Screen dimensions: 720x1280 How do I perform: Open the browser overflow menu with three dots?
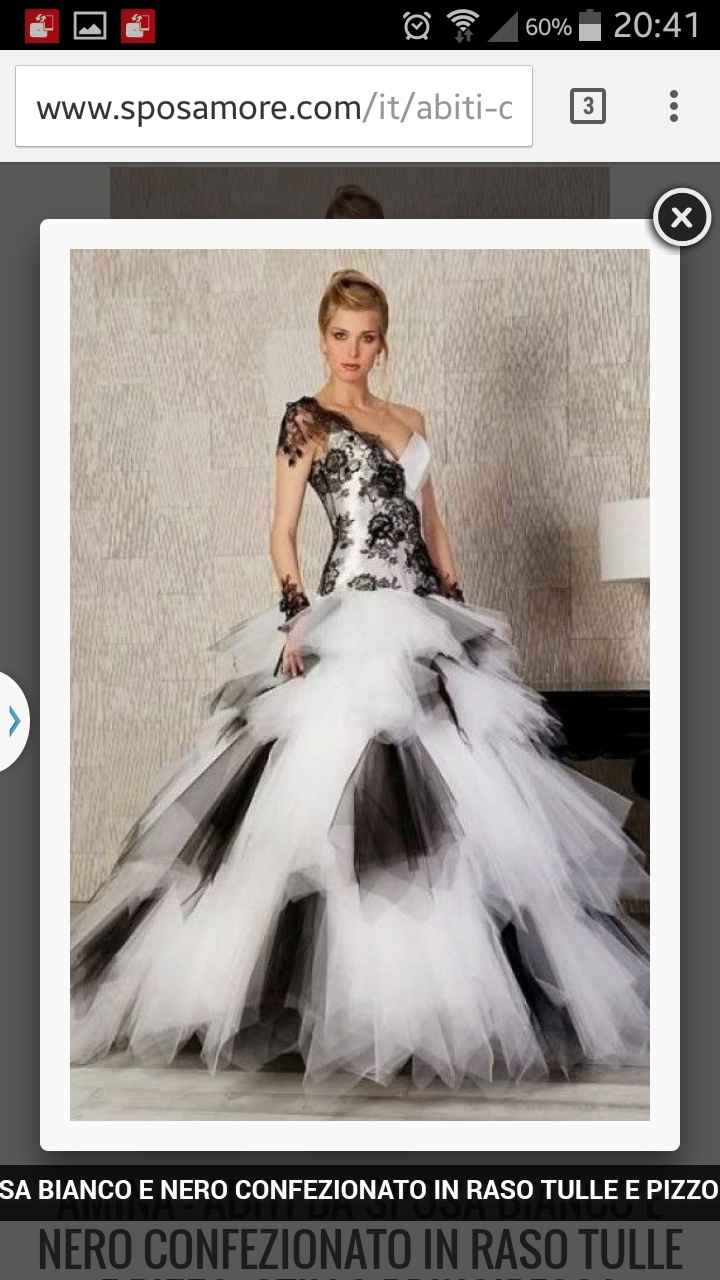coord(672,106)
